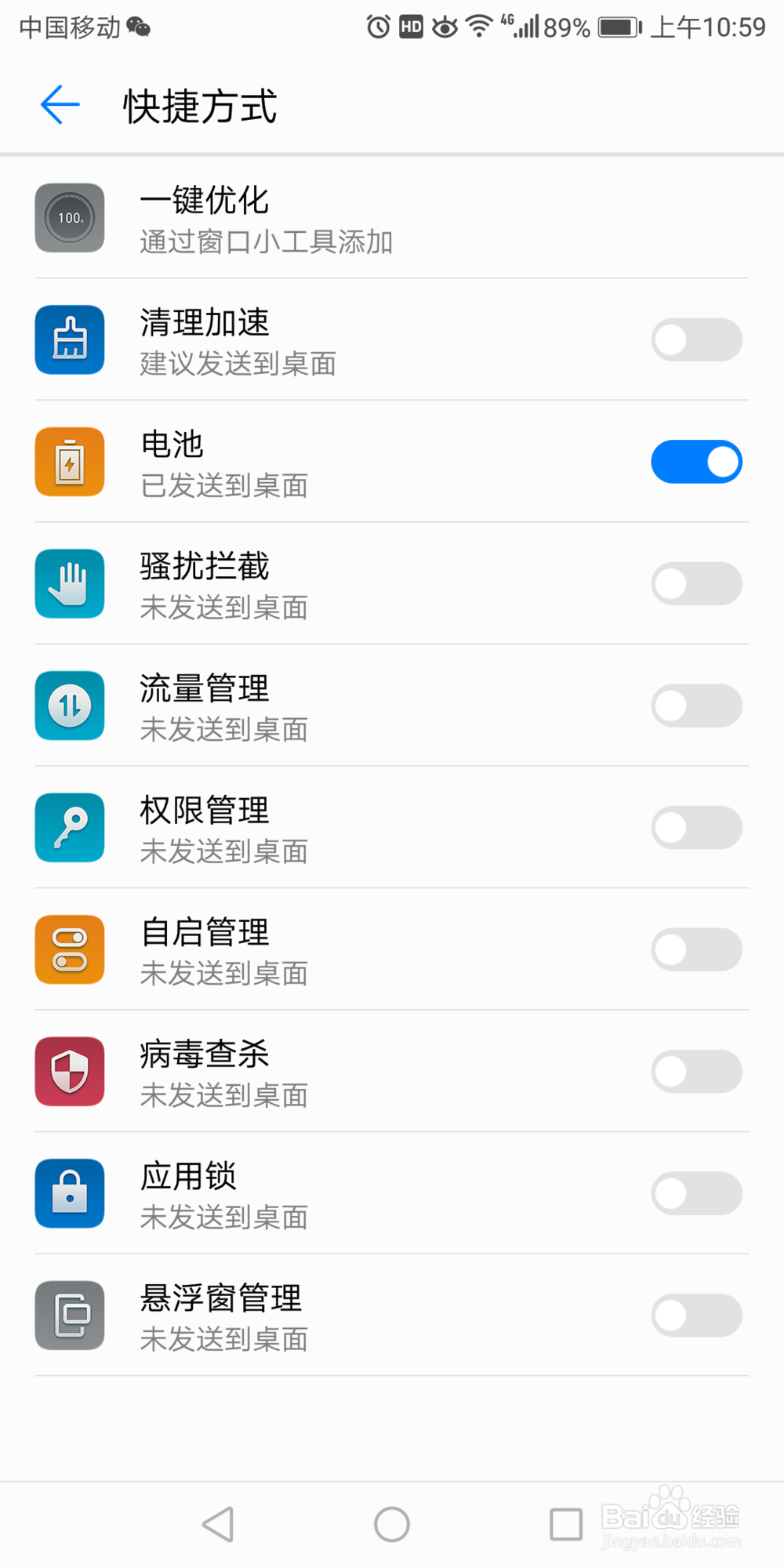Select the 悬浮窗管理 floating window icon

click(69, 1316)
